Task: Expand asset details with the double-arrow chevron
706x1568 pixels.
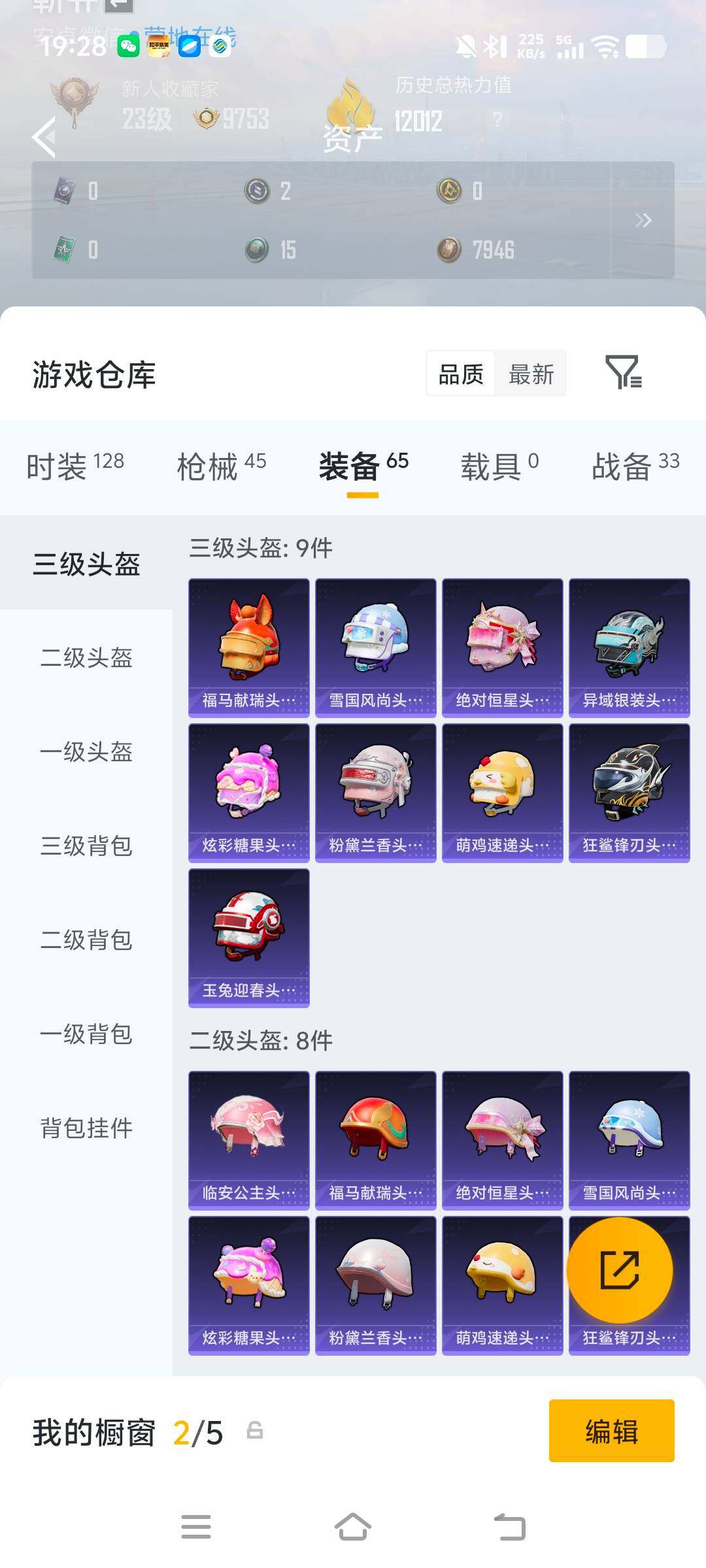Action: pyautogui.click(x=644, y=221)
